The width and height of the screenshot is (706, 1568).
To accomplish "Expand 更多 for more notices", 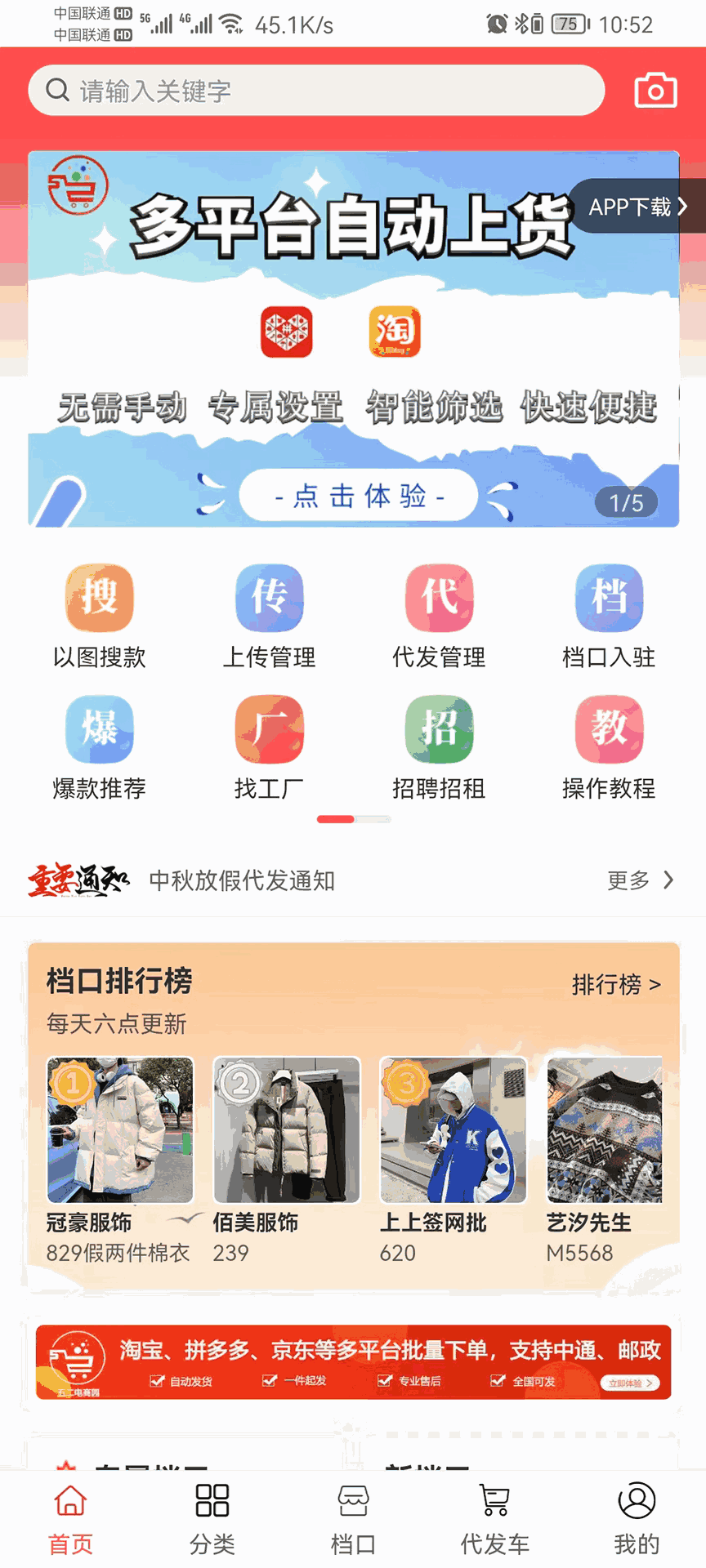I will (x=640, y=881).
